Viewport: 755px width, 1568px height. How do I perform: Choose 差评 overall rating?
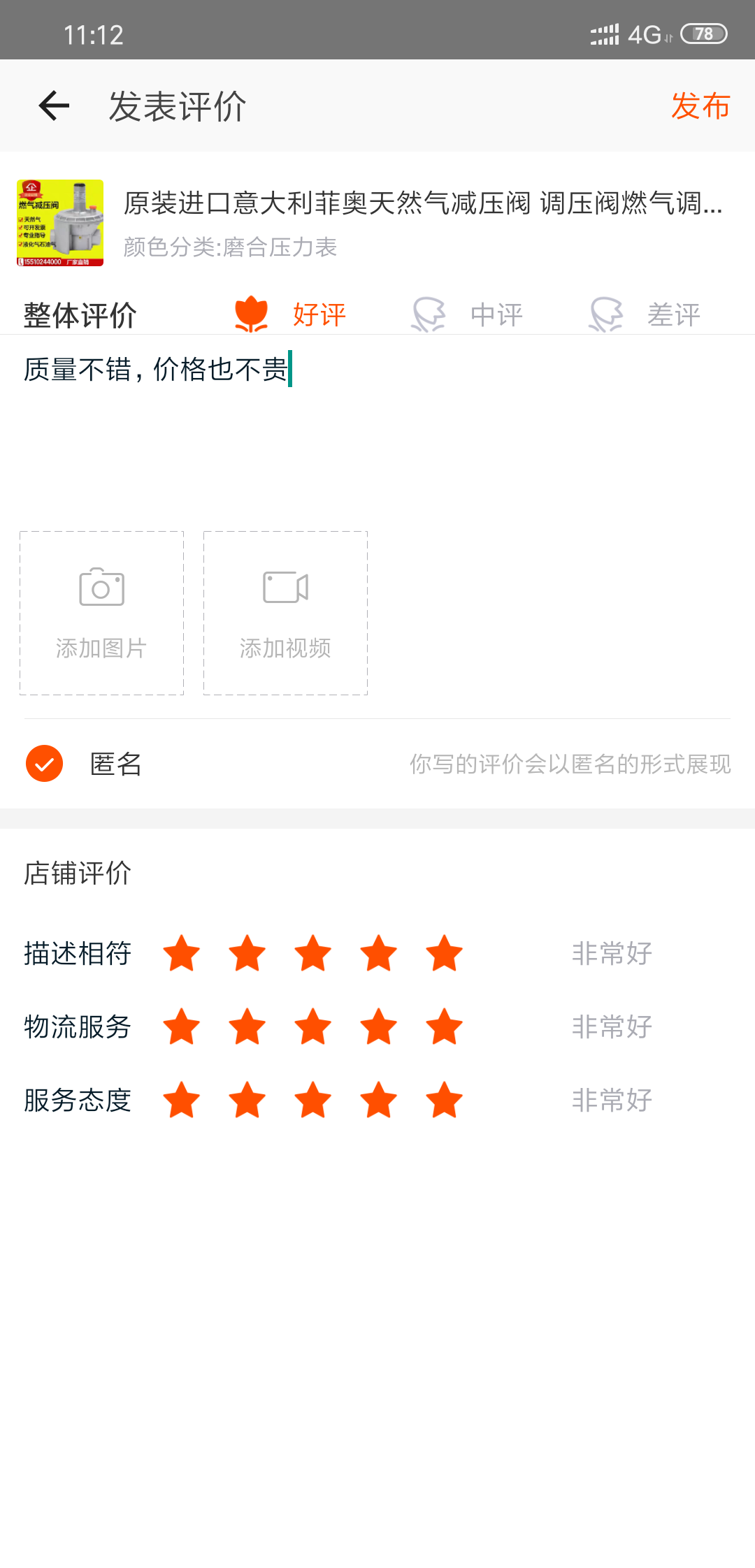pos(645,314)
